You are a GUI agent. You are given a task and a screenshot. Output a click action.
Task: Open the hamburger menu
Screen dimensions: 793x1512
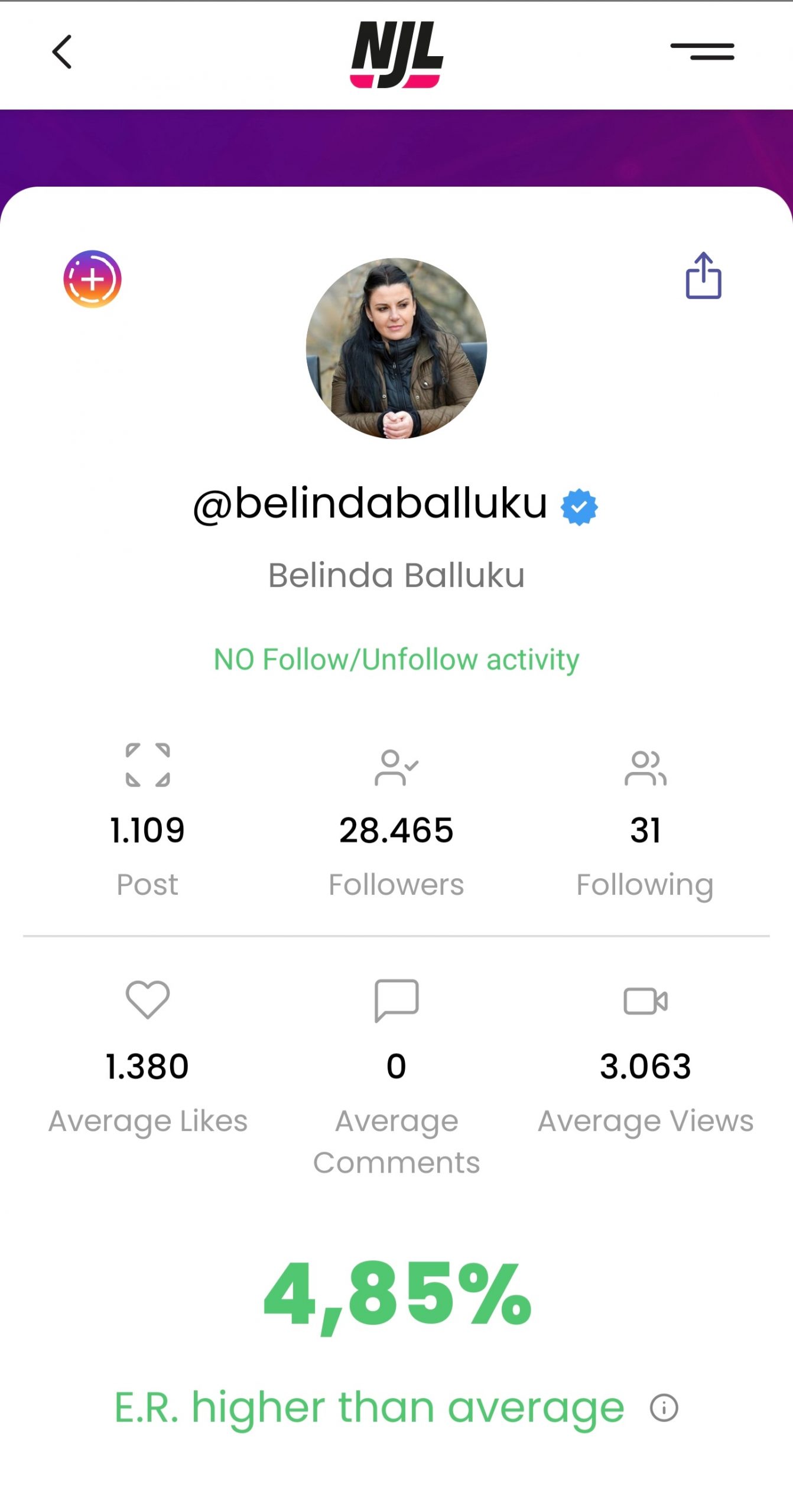(x=702, y=52)
